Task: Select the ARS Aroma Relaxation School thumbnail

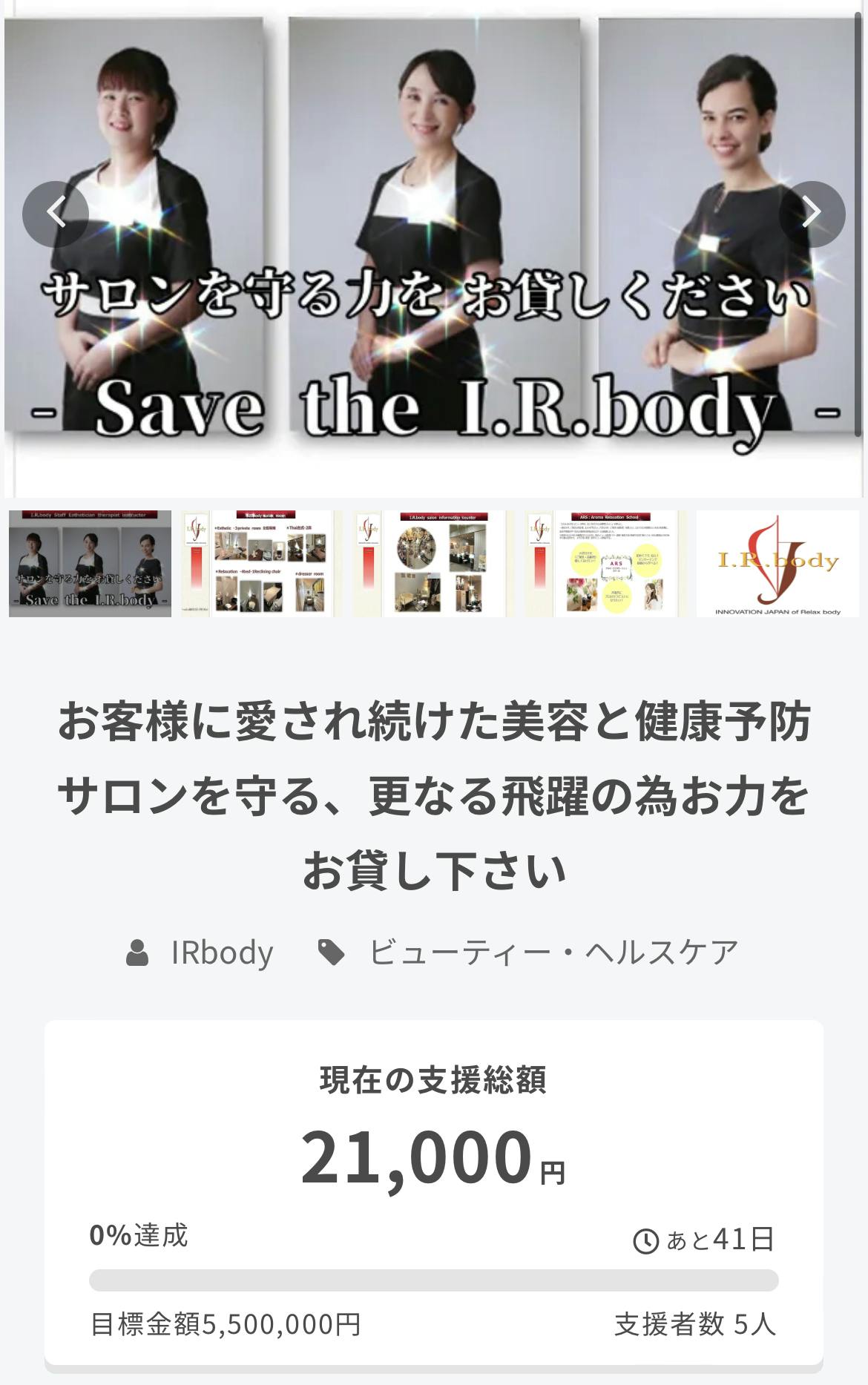Action: [605, 563]
